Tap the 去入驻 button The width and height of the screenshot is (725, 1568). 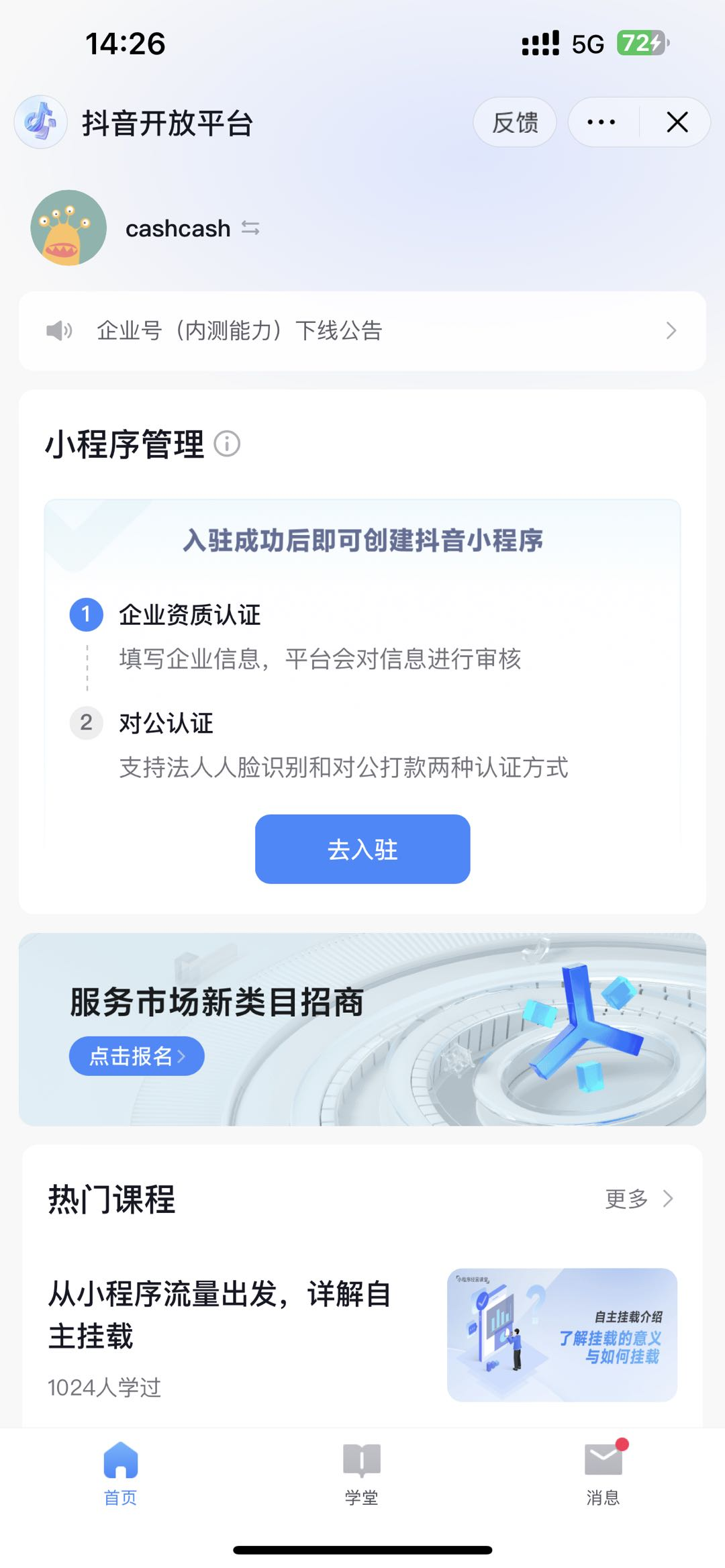[x=362, y=849]
